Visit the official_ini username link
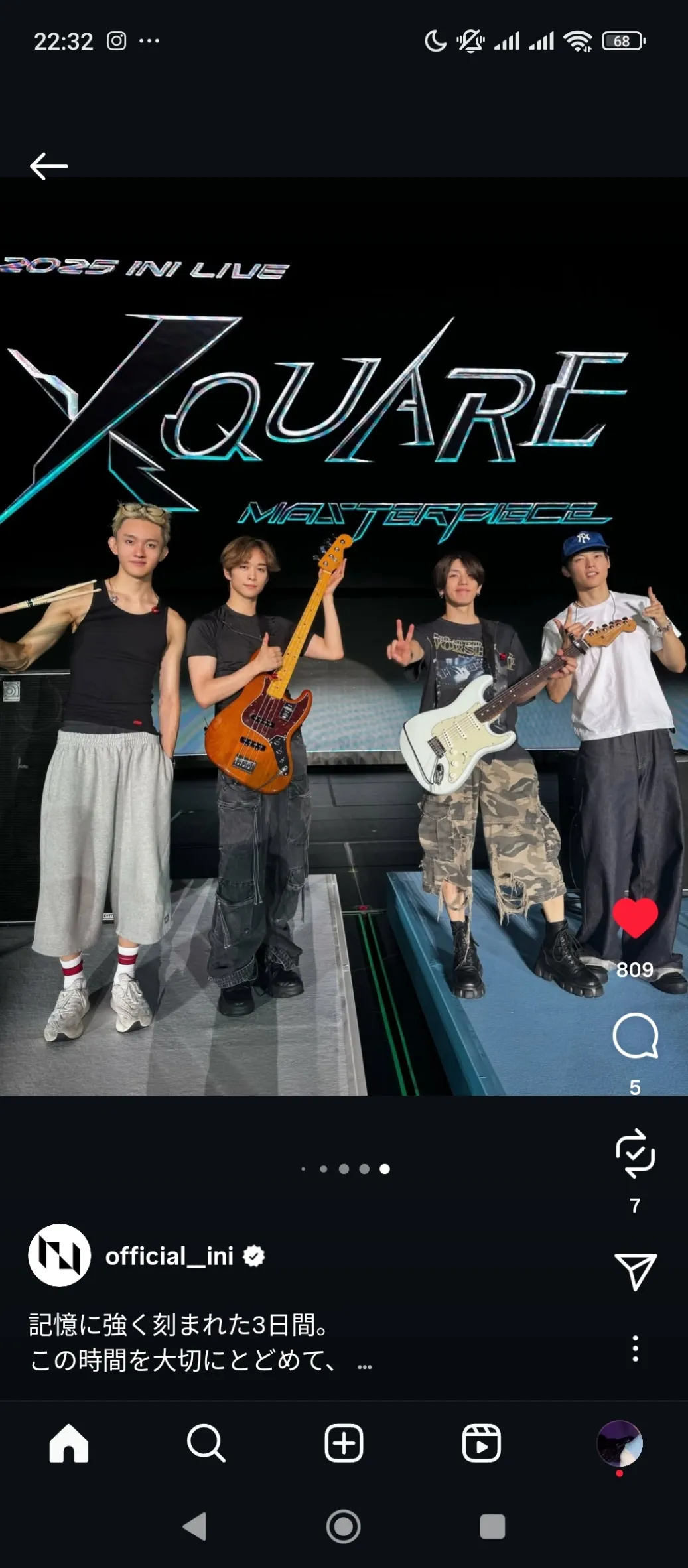Image resolution: width=688 pixels, height=1568 pixels. point(169,1256)
